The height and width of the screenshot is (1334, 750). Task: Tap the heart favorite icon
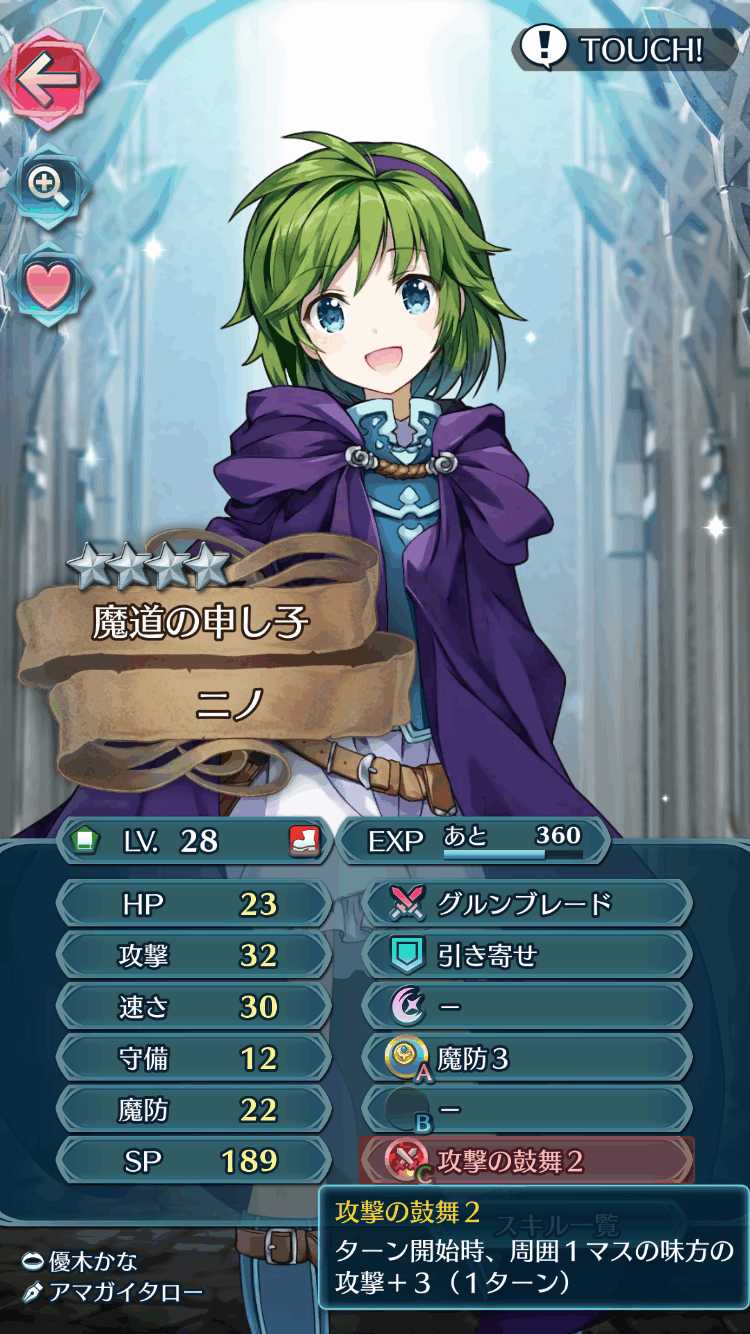click(48, 287)
